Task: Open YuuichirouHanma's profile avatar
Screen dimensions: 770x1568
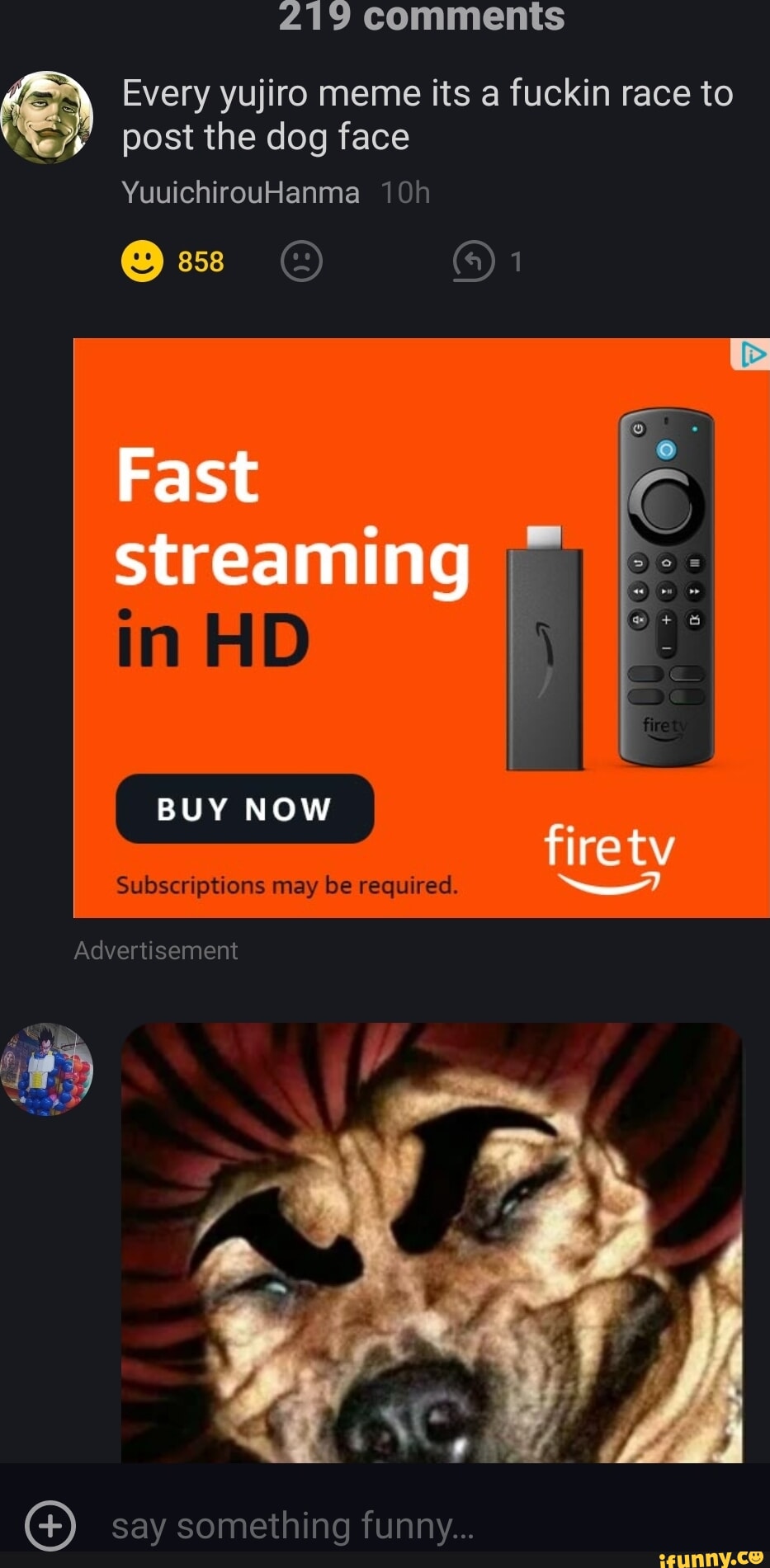Action: pos(47,117)
